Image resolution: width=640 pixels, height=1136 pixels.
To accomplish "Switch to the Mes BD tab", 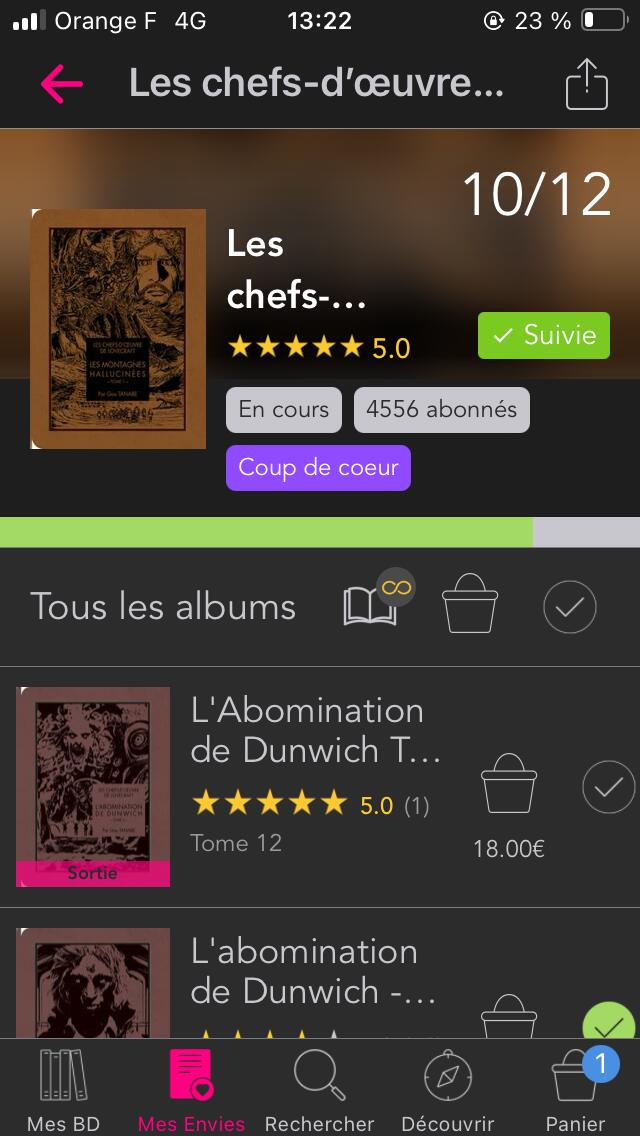I will coord(63,1090).
